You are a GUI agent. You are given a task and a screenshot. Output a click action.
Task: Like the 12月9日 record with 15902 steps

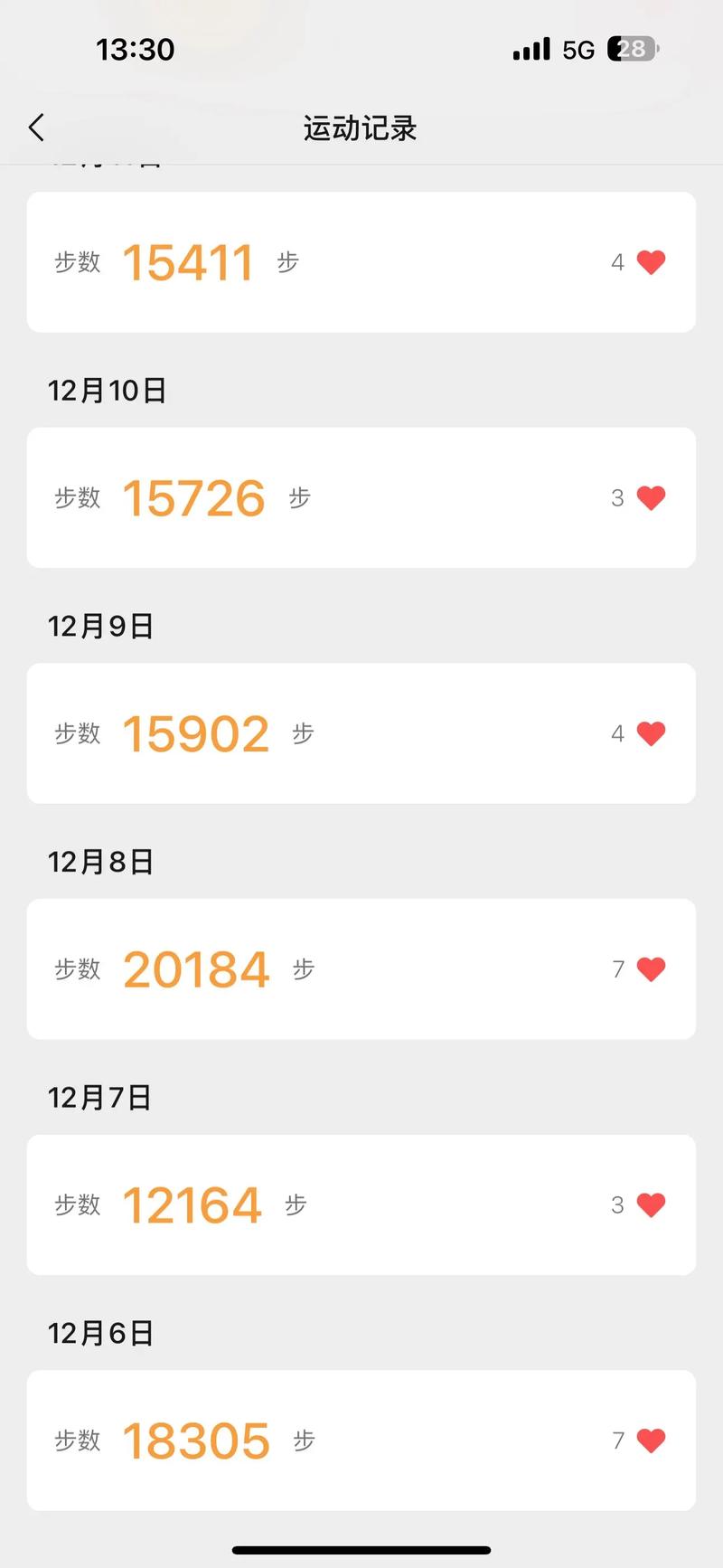tap(651, 733)
